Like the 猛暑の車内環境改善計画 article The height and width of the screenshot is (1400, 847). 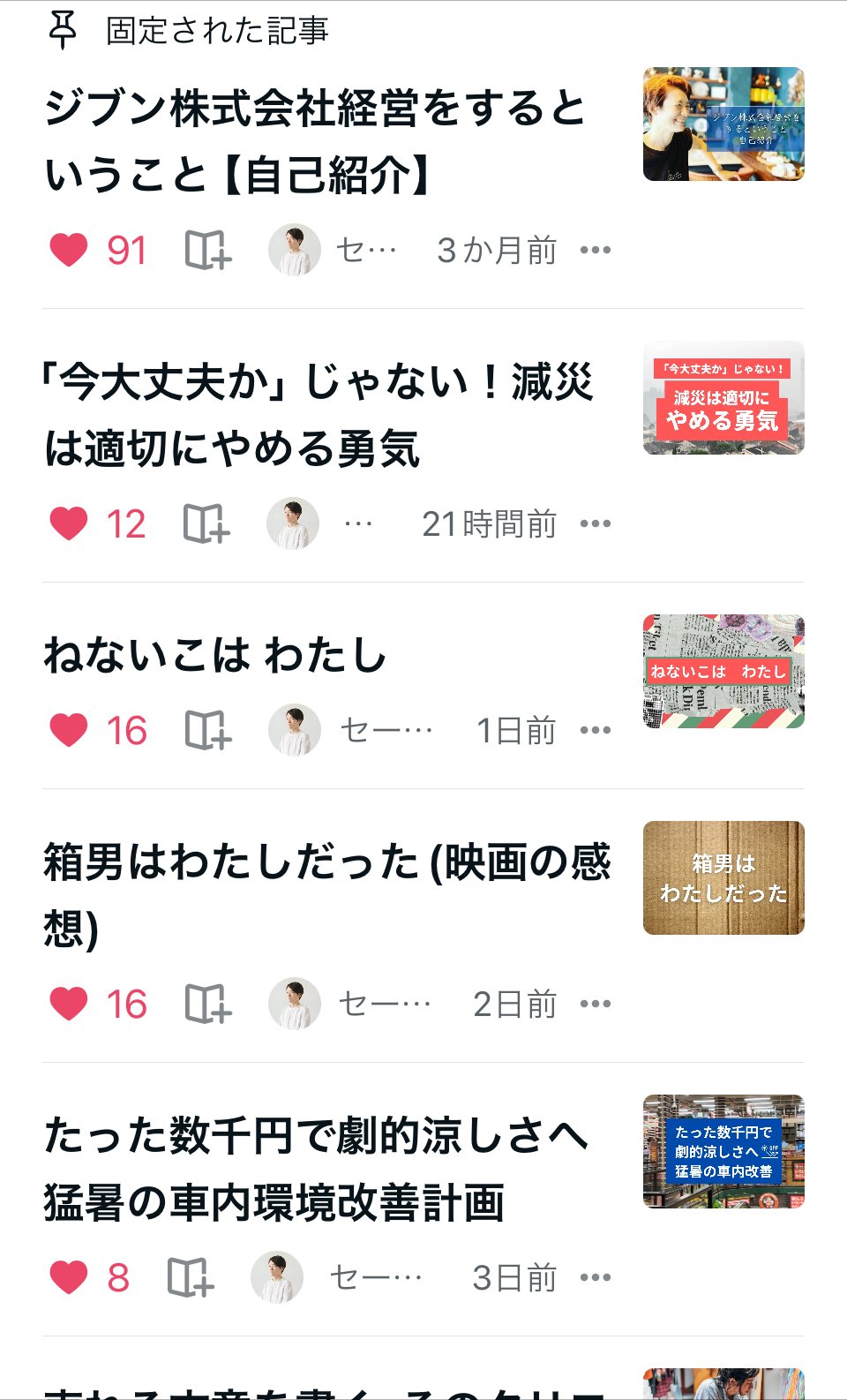click(69, 1278)
